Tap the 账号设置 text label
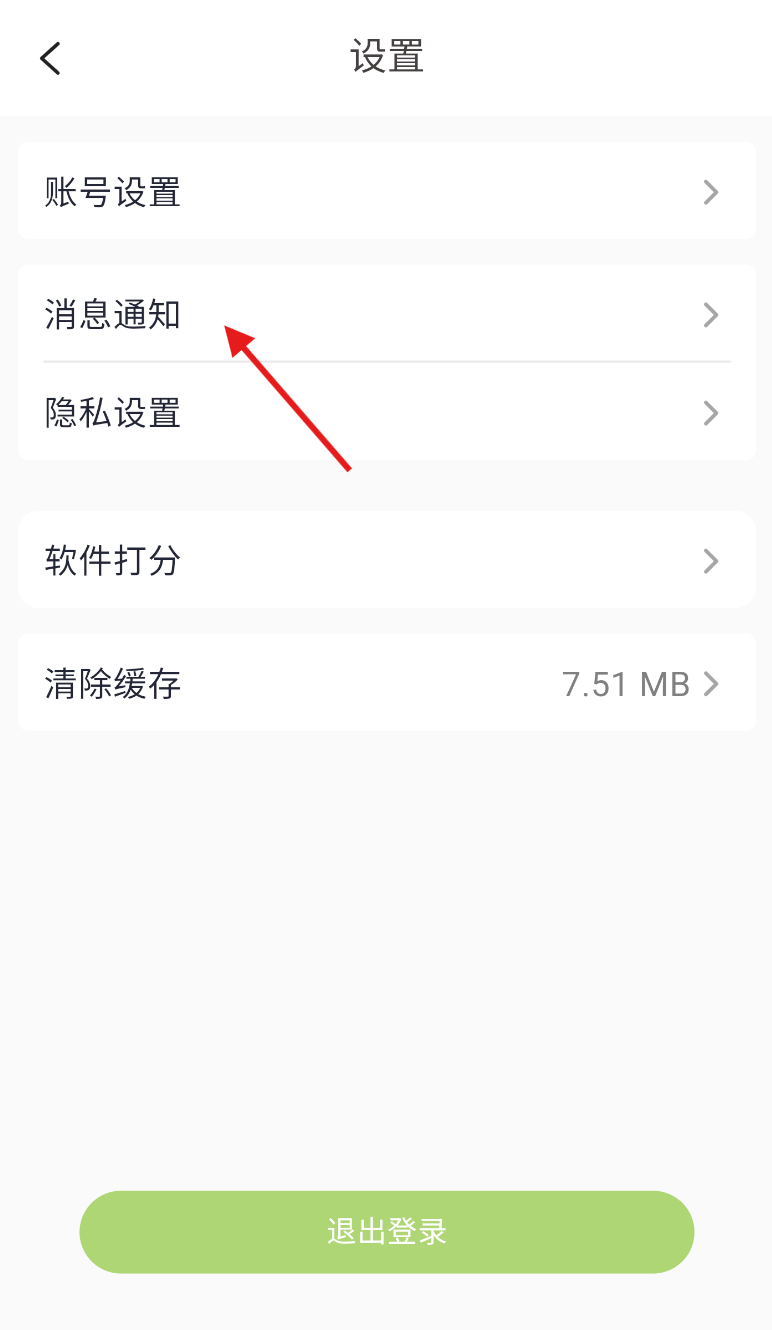 (x=112, y=191)
